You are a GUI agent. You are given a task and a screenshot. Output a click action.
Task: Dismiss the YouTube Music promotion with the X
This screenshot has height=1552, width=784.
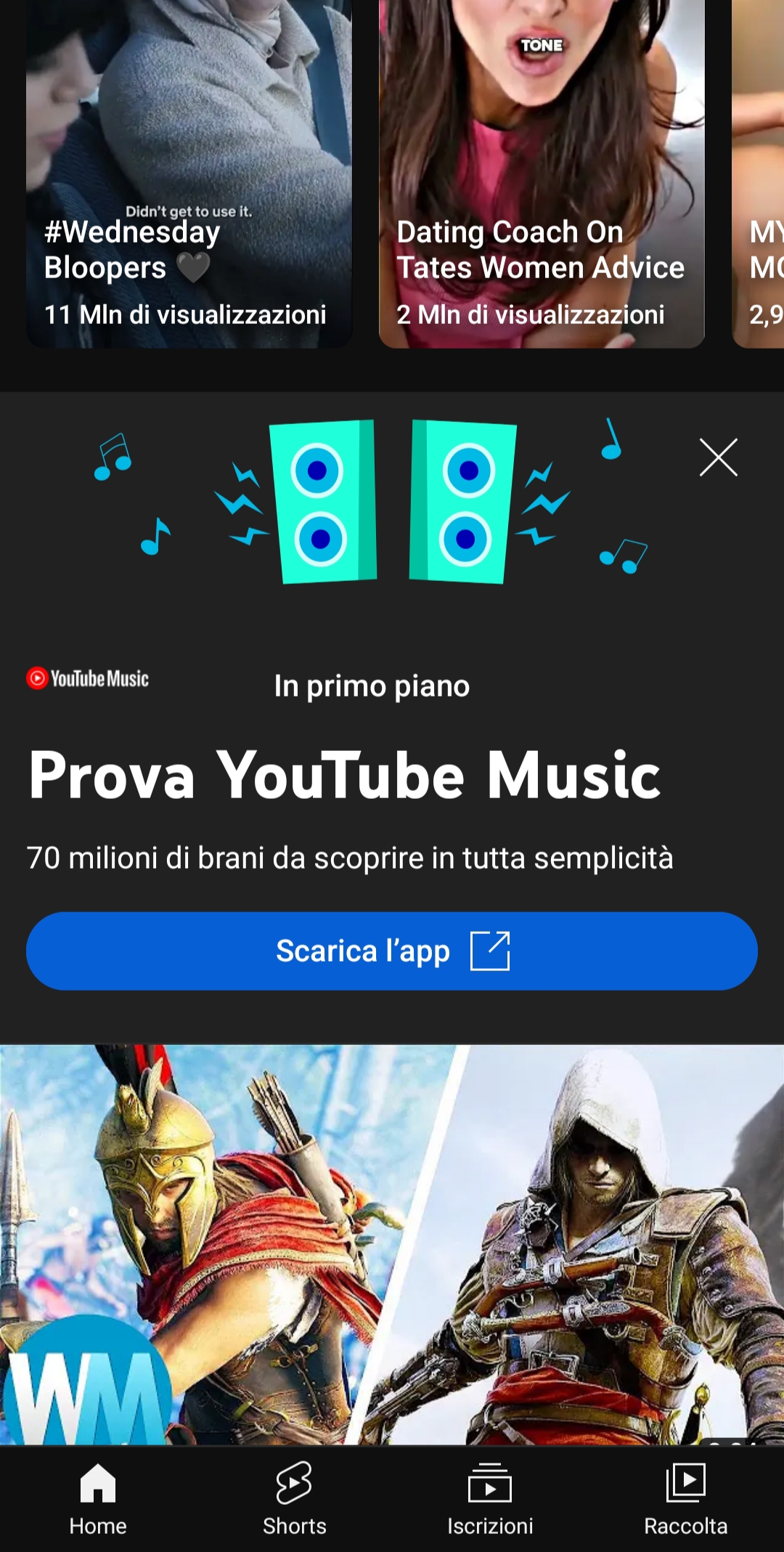718,458
